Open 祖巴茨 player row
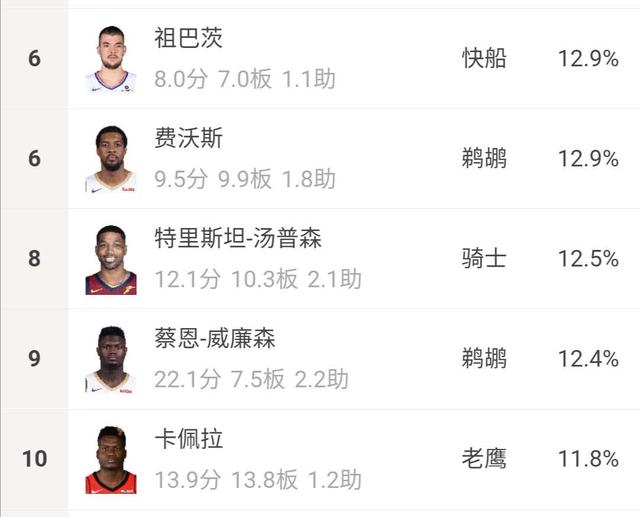 pos(188,40)
